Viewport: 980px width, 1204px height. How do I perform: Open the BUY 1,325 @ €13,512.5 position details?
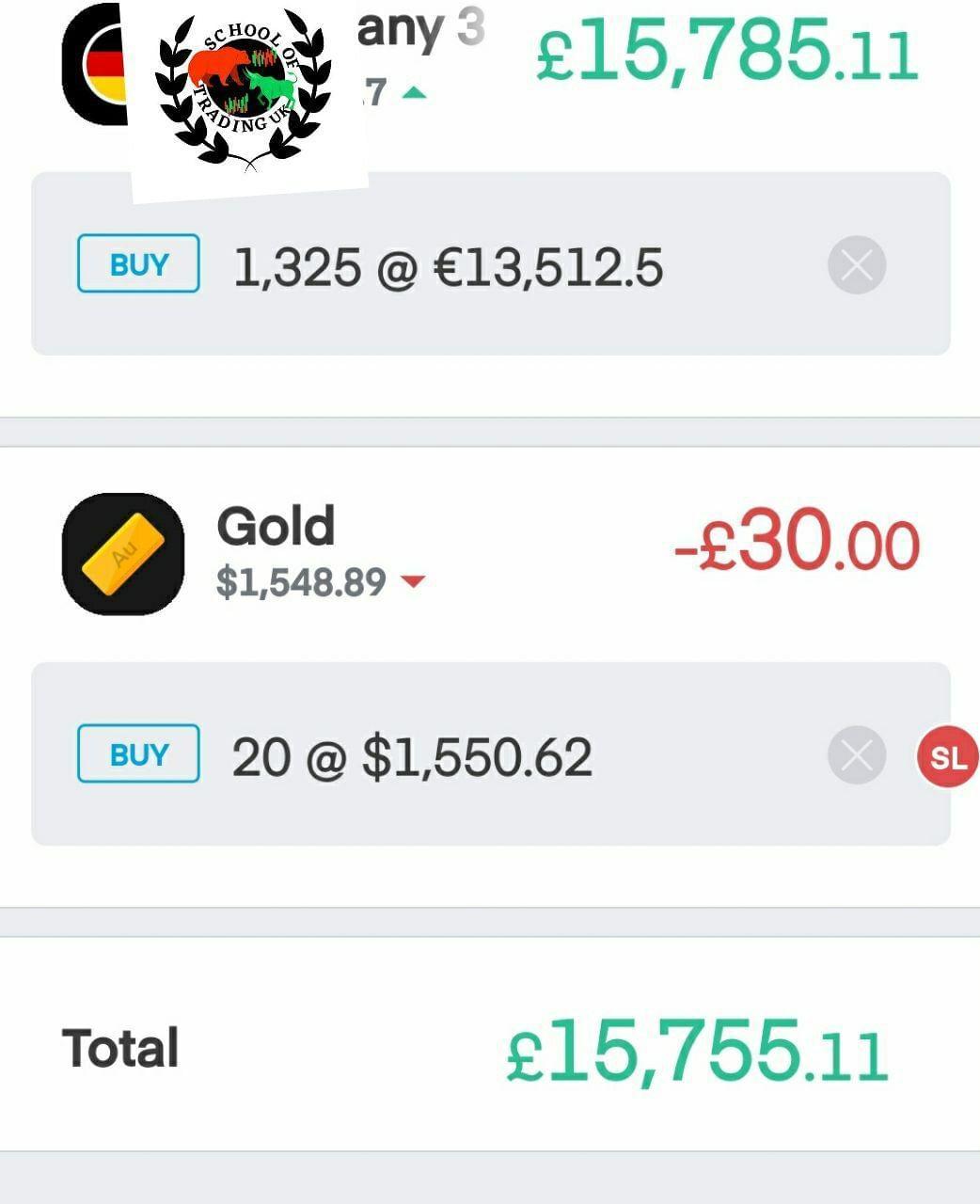(x=448, y=266)
